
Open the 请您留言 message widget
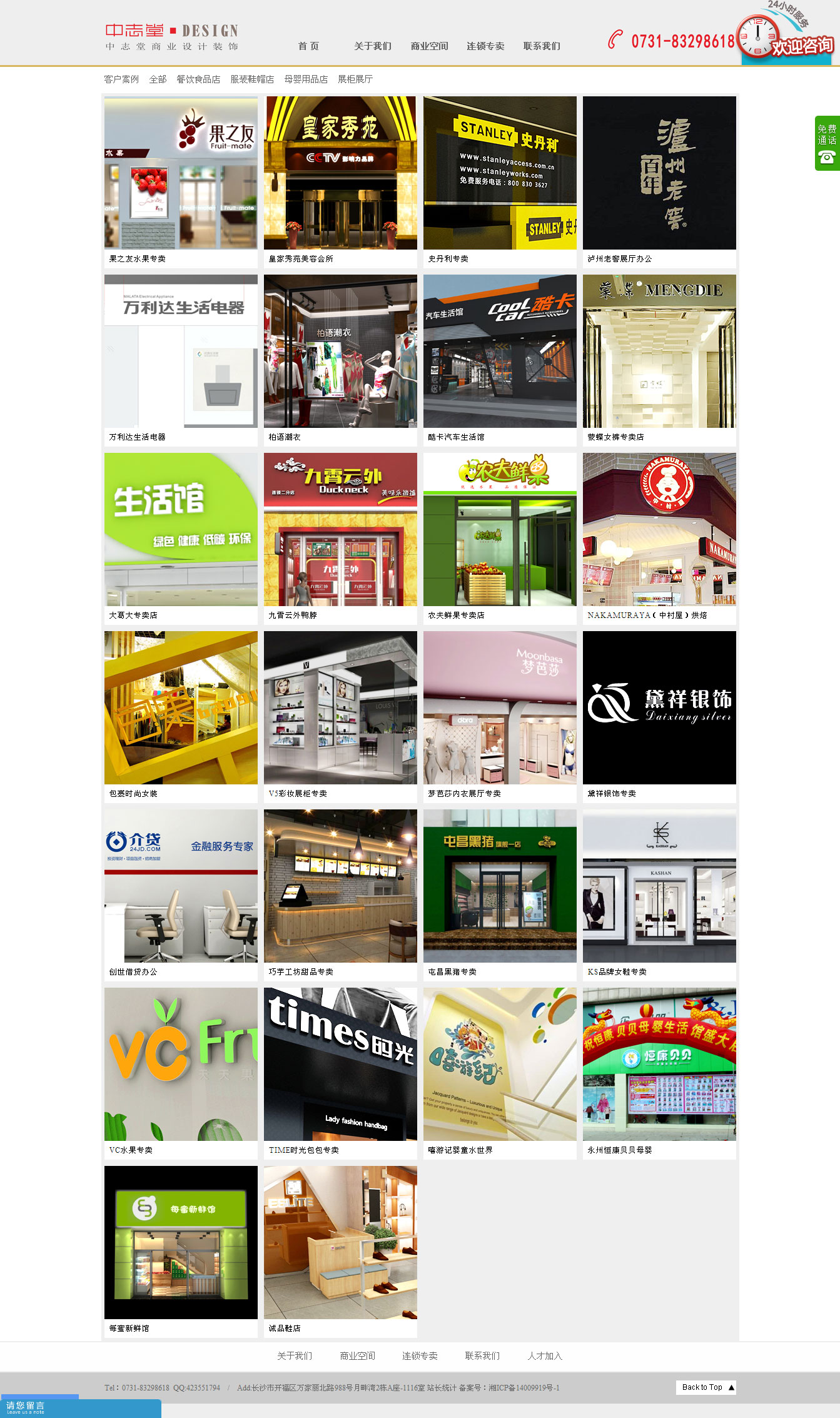[x=80, y=1408]
